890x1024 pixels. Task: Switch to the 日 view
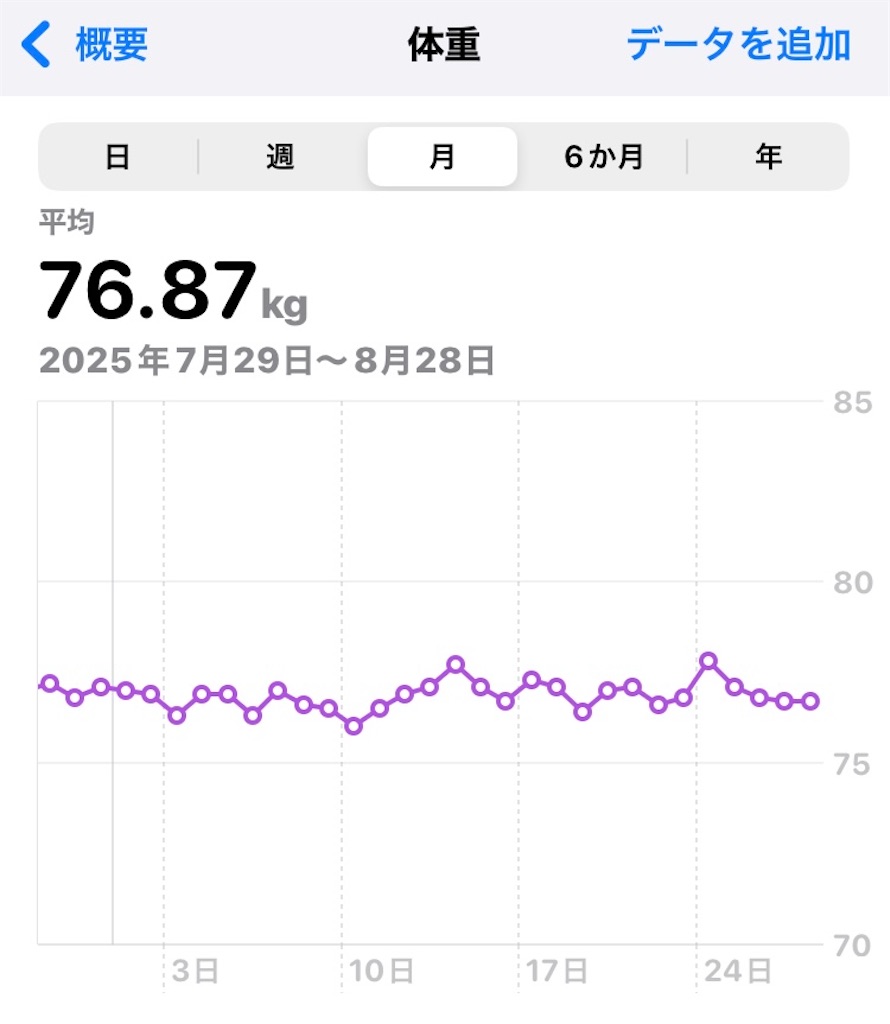(118, 157)
